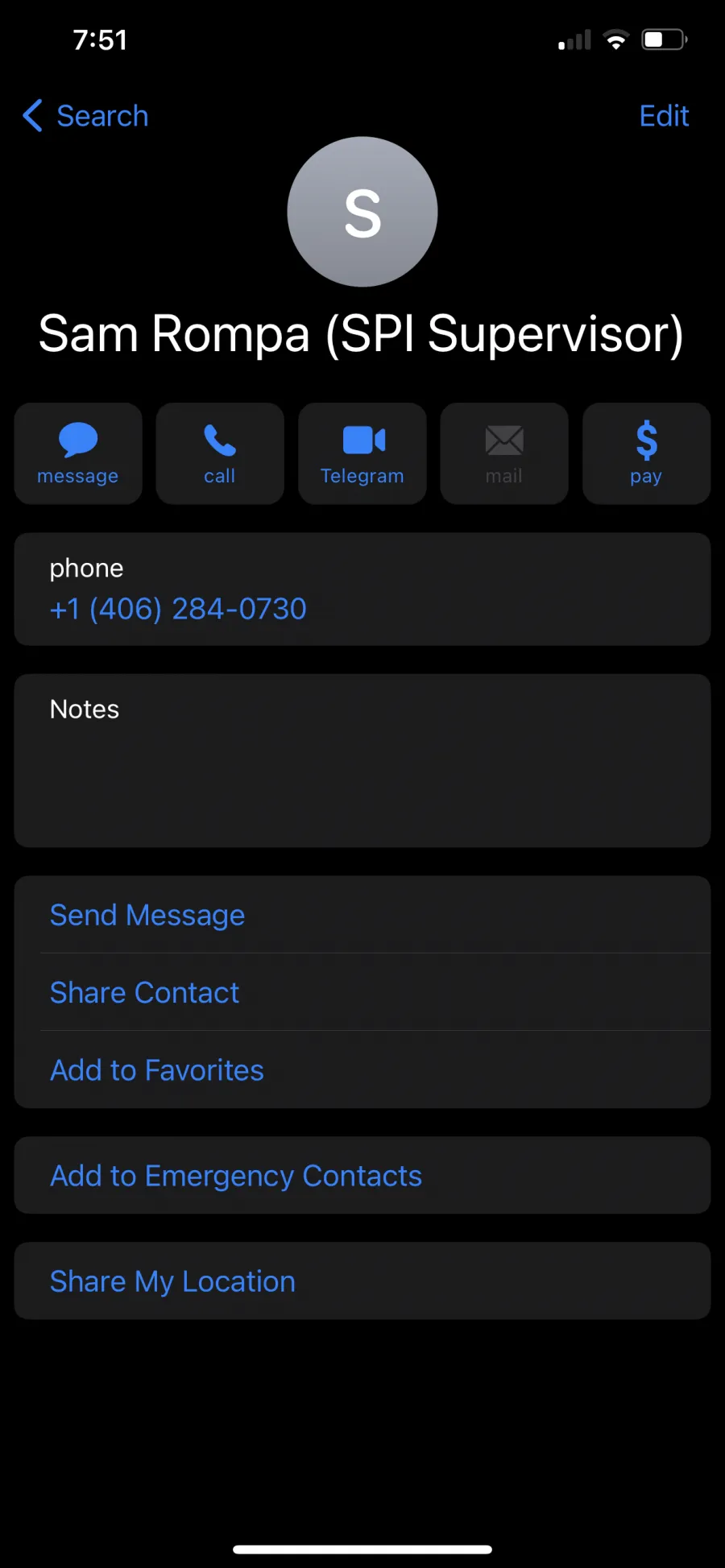Call Sam Rompa via the call button
The image size is (725, 1568).
(x=220, y=453)
